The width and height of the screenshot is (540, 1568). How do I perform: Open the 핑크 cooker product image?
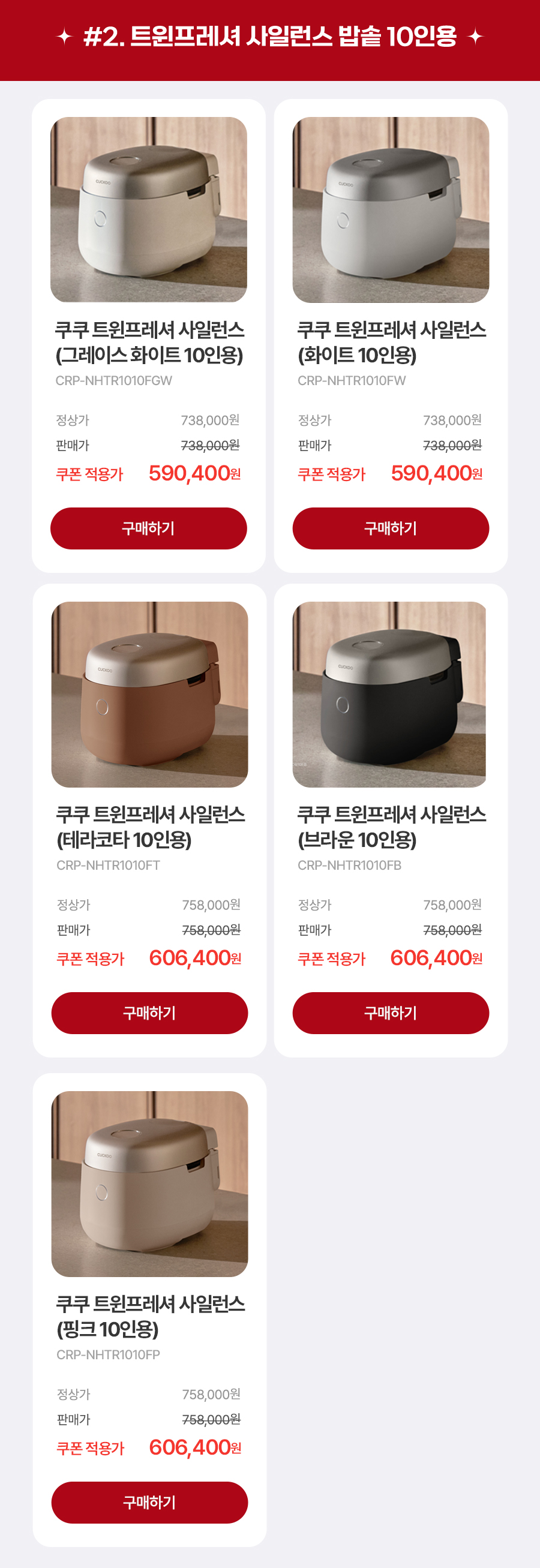coord(149,1183)
